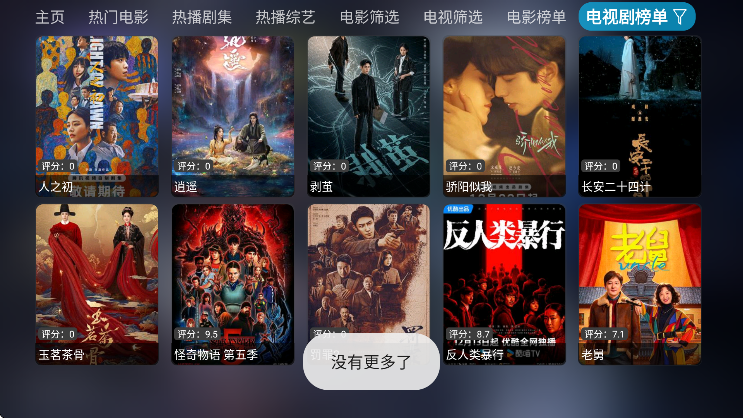Open the drama 玉茗茶骨

(x=97, y=283)
